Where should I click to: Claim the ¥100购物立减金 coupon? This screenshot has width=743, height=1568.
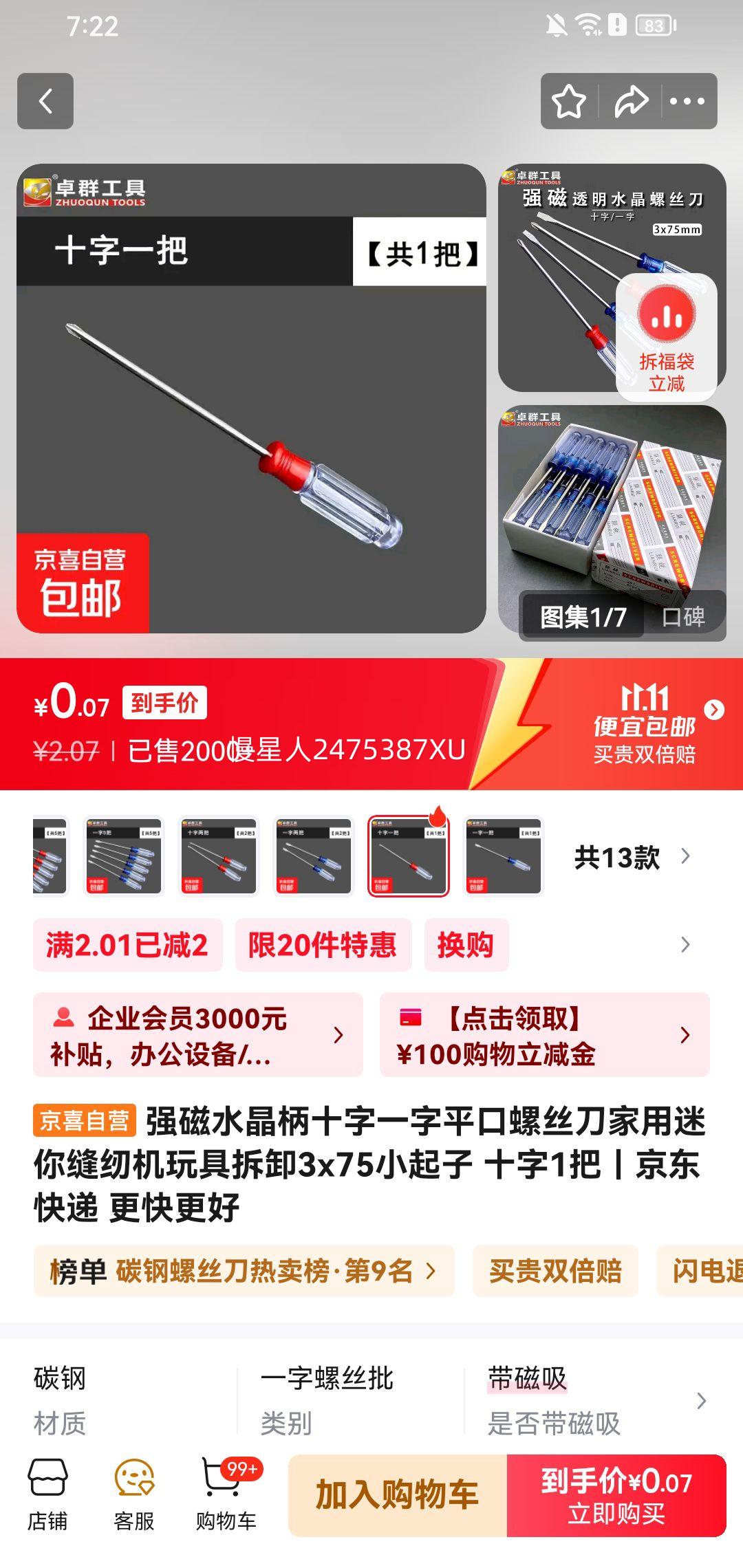(x=544, y=1035)
